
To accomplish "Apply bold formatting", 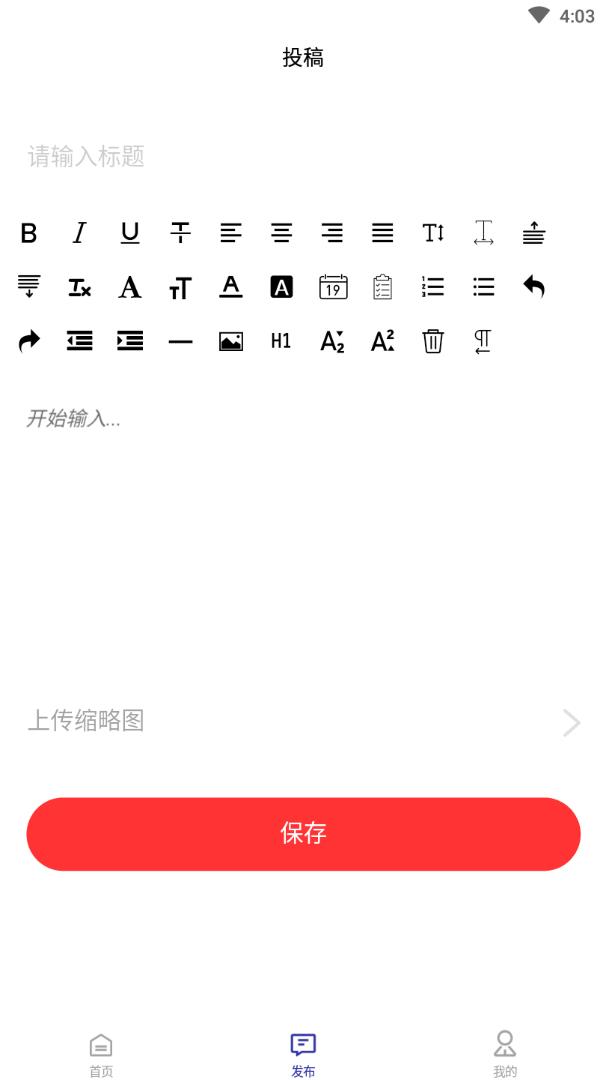I will coord(29,234).
